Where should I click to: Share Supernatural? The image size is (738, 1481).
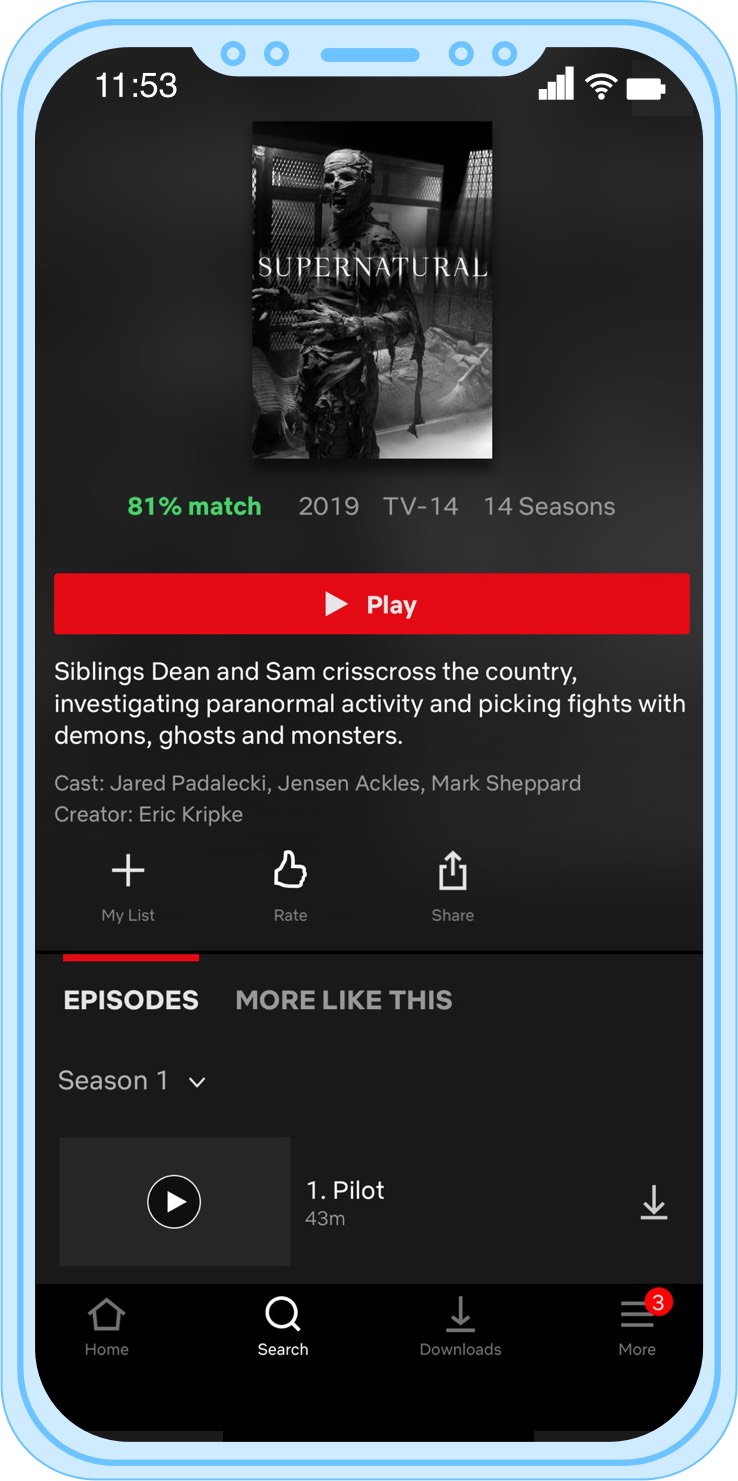tap(452, 884)
